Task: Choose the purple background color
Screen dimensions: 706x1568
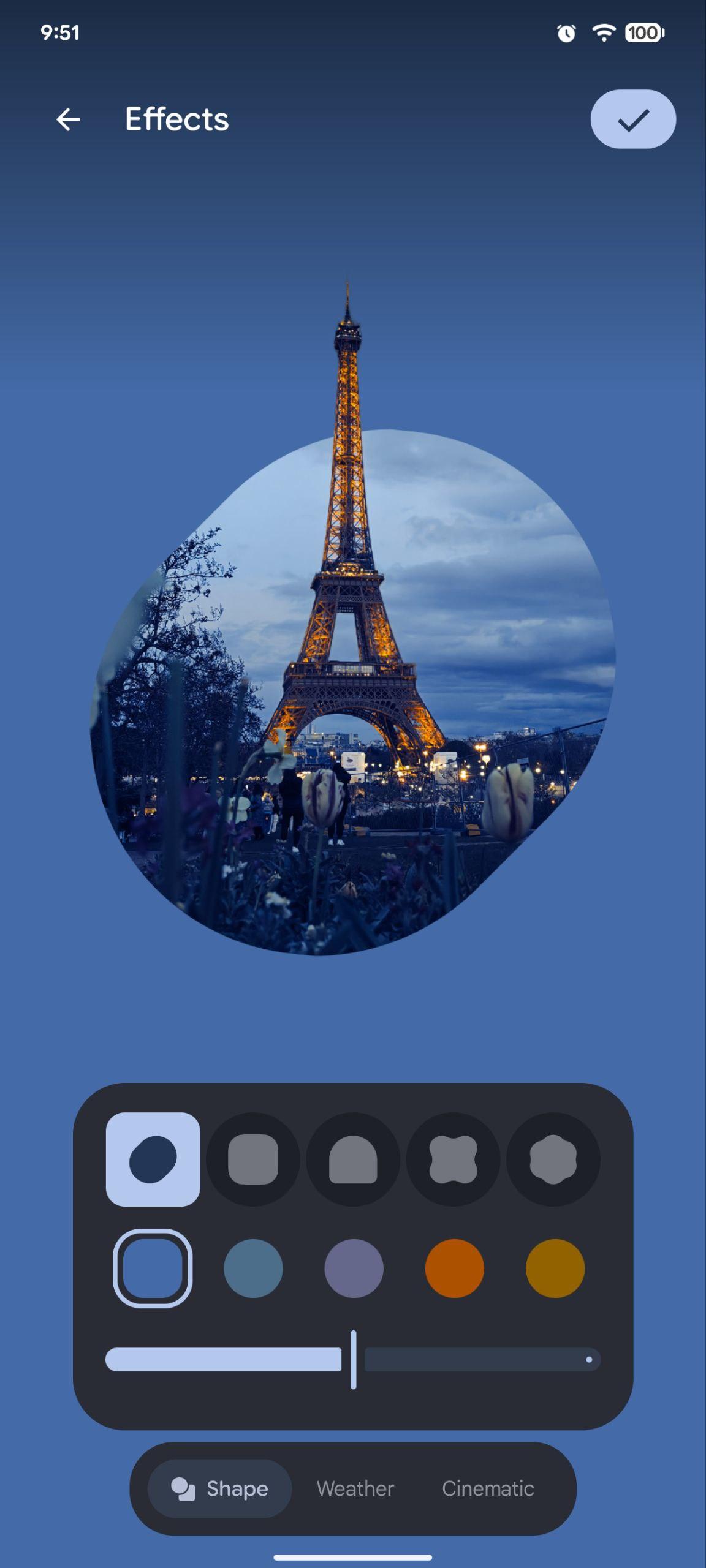Action: click(x=354, y=1268)
